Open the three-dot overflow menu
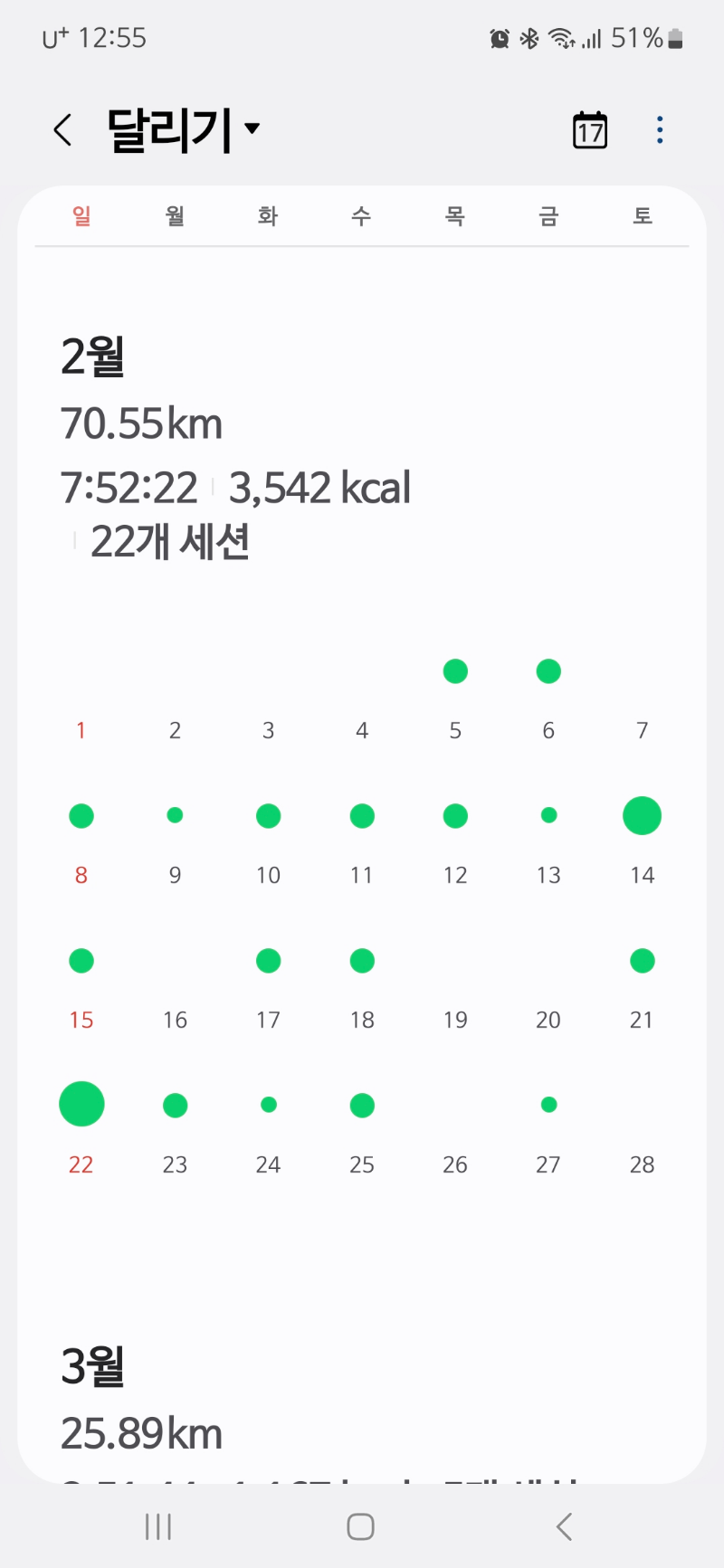 tap(660, 130)
